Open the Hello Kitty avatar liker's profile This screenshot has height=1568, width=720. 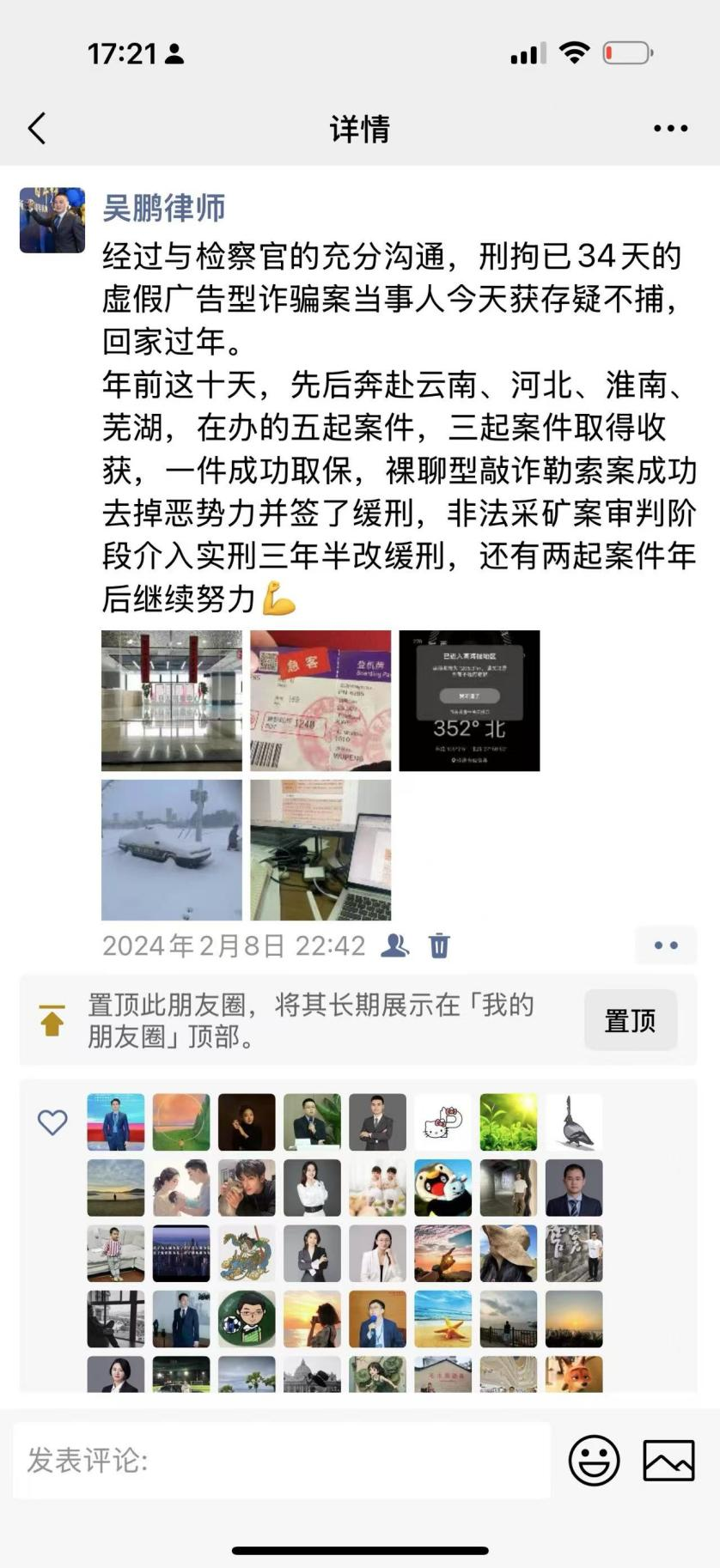click(442, 1122)
